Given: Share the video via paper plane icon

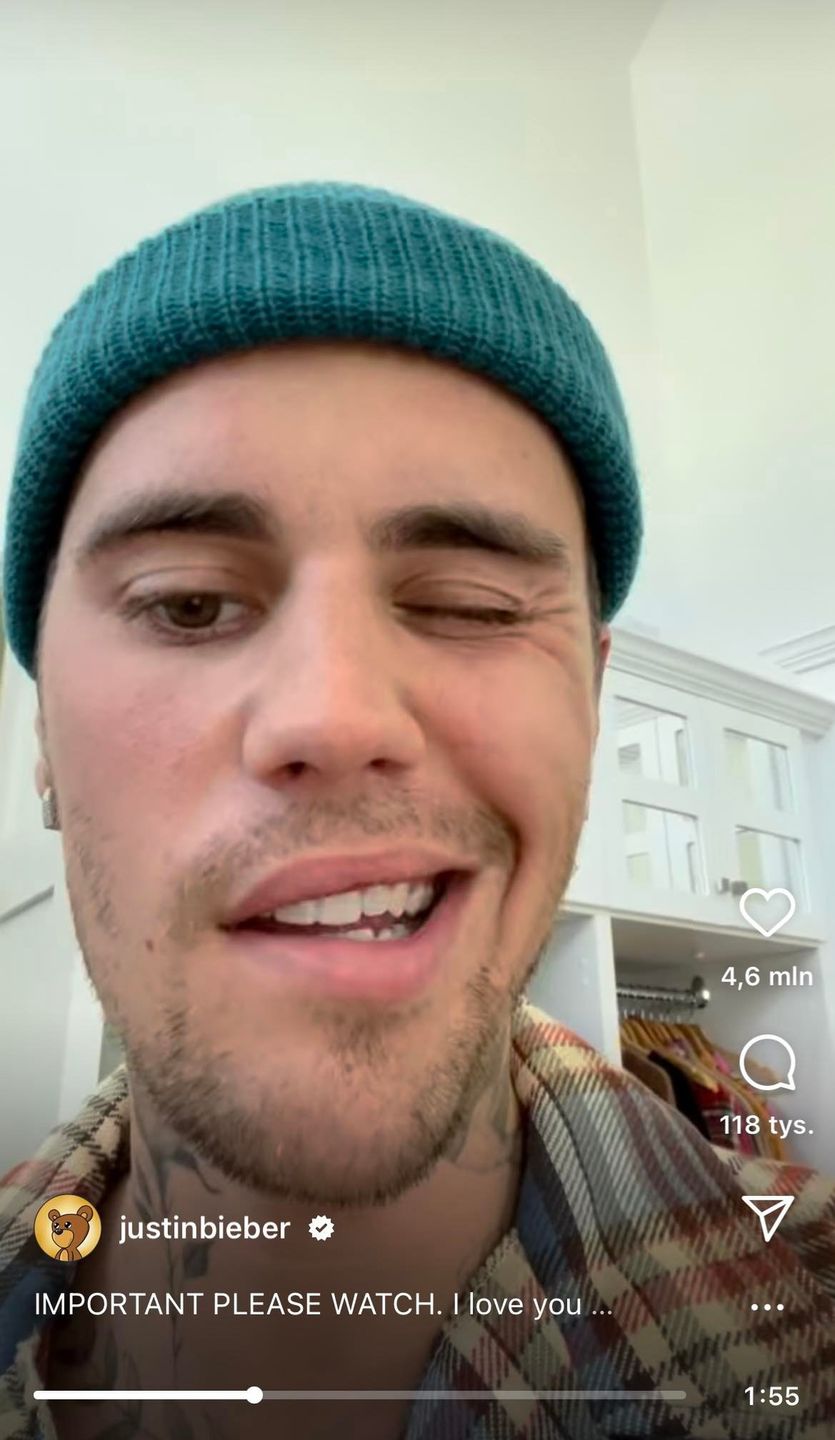Looking at the screenshot, I should point(767,1217).
